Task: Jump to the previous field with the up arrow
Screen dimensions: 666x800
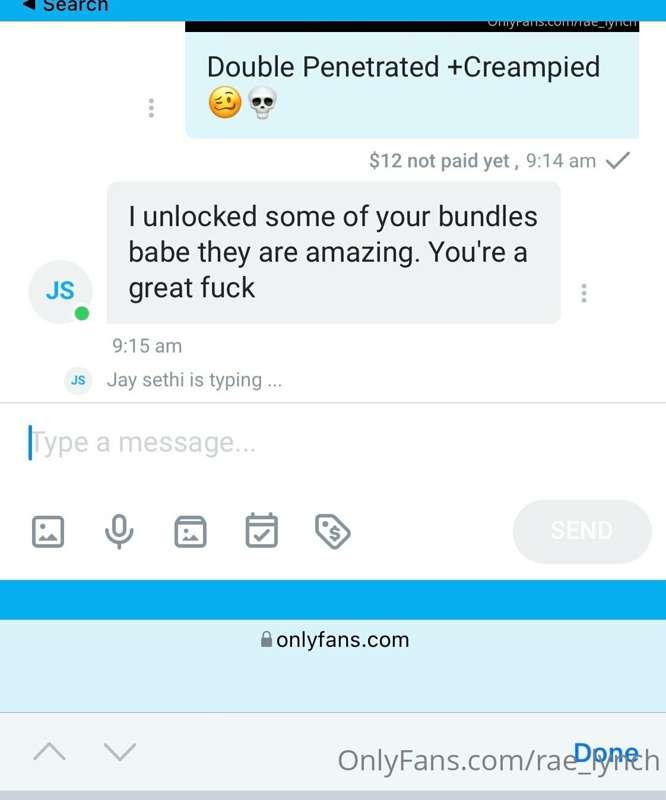Action: tap(49, 752)
